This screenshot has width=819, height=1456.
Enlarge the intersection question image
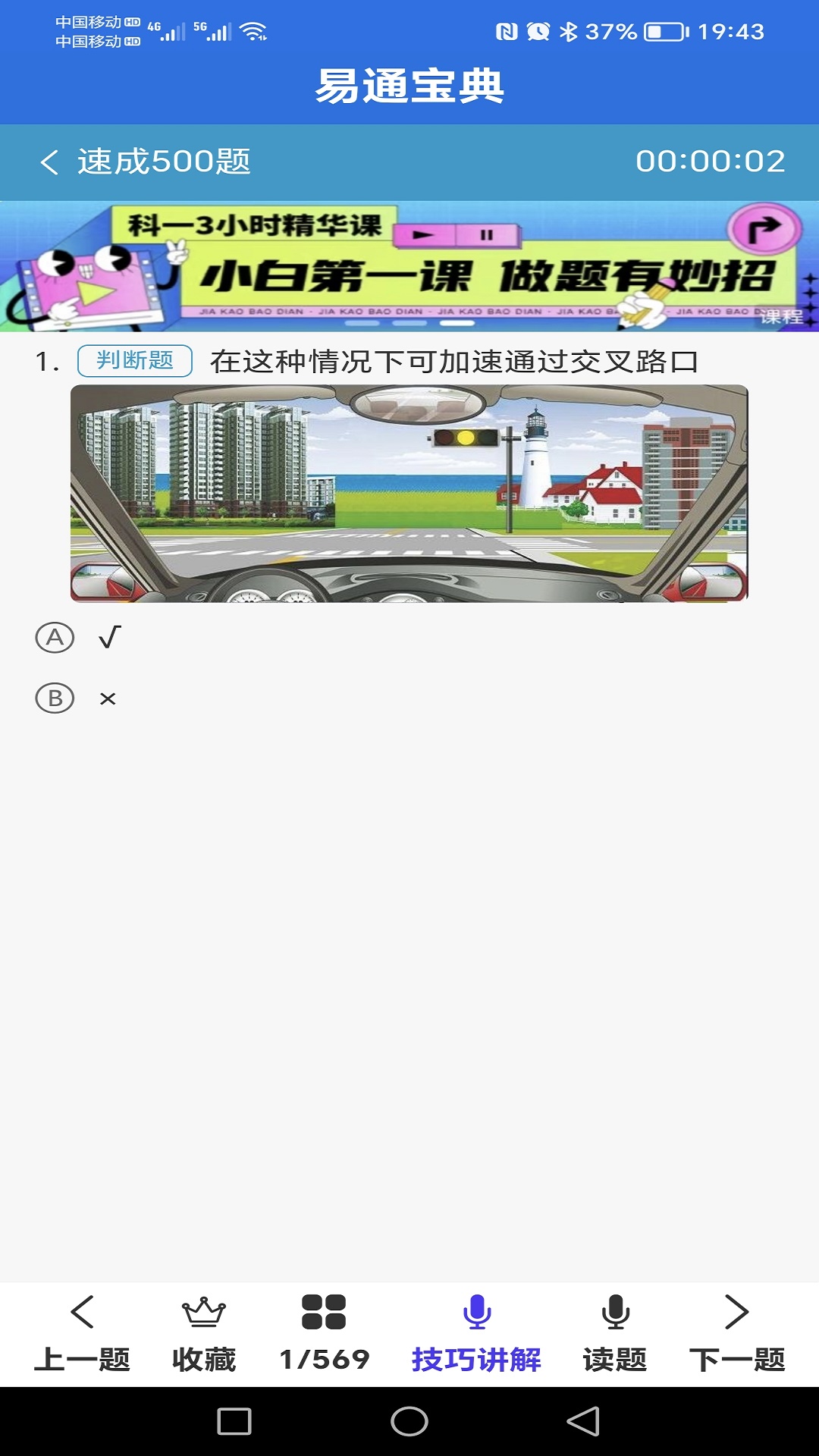point(409,494)
